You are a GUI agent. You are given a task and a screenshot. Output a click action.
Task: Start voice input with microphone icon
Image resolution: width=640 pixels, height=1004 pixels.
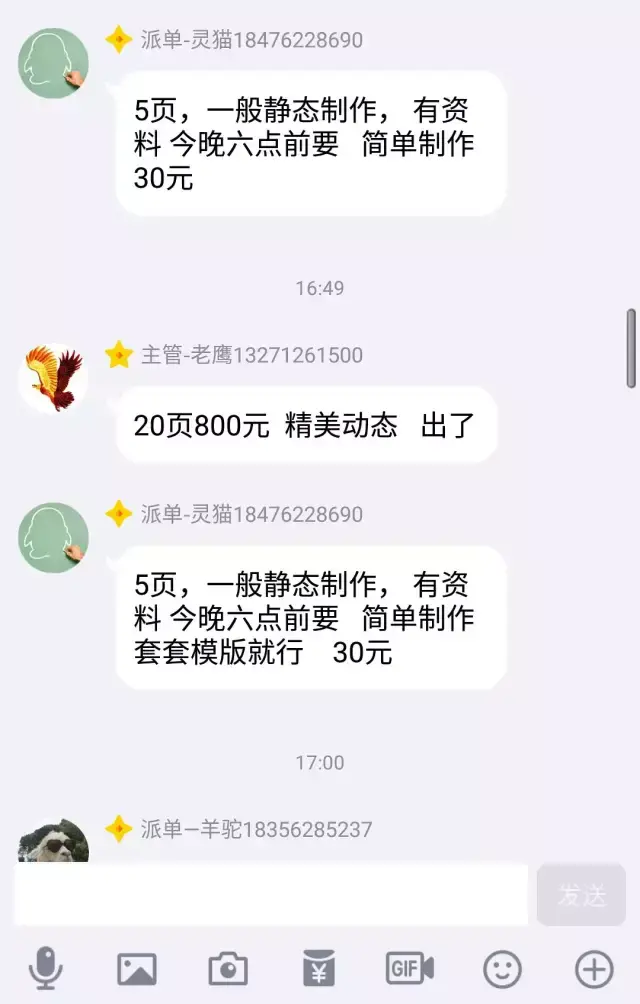coord(45,968)
